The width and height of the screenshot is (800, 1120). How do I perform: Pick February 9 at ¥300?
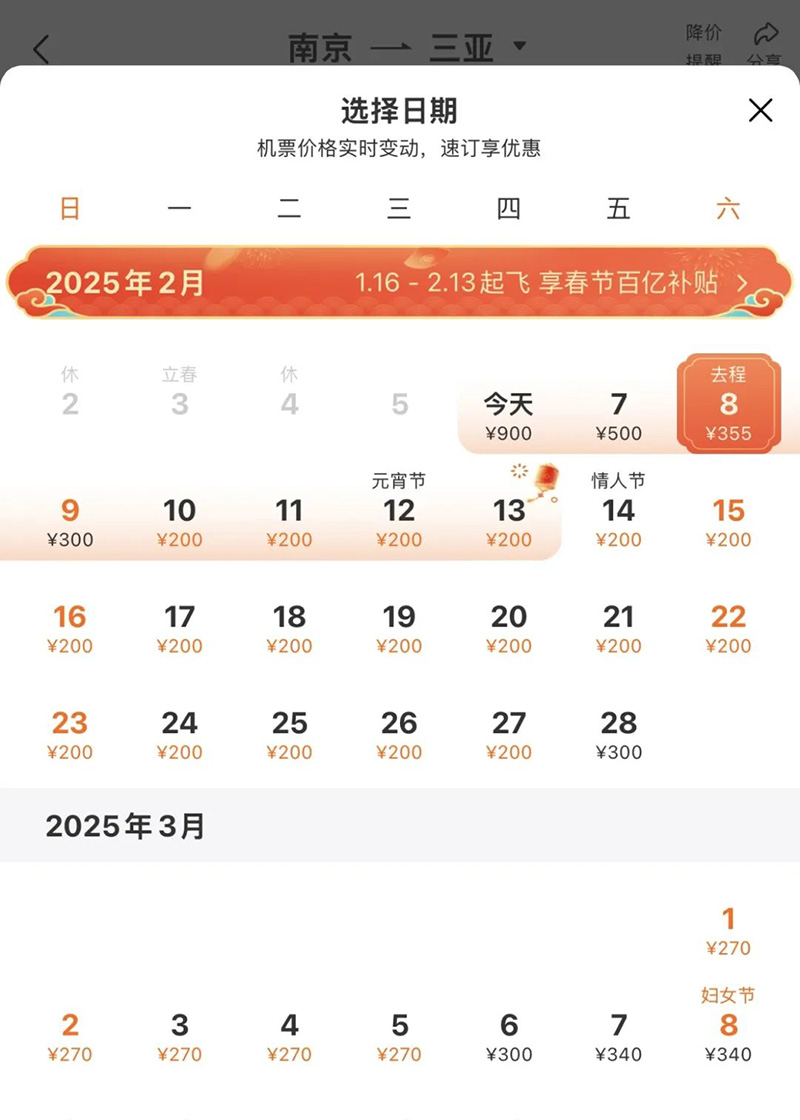tap(70, 522)
